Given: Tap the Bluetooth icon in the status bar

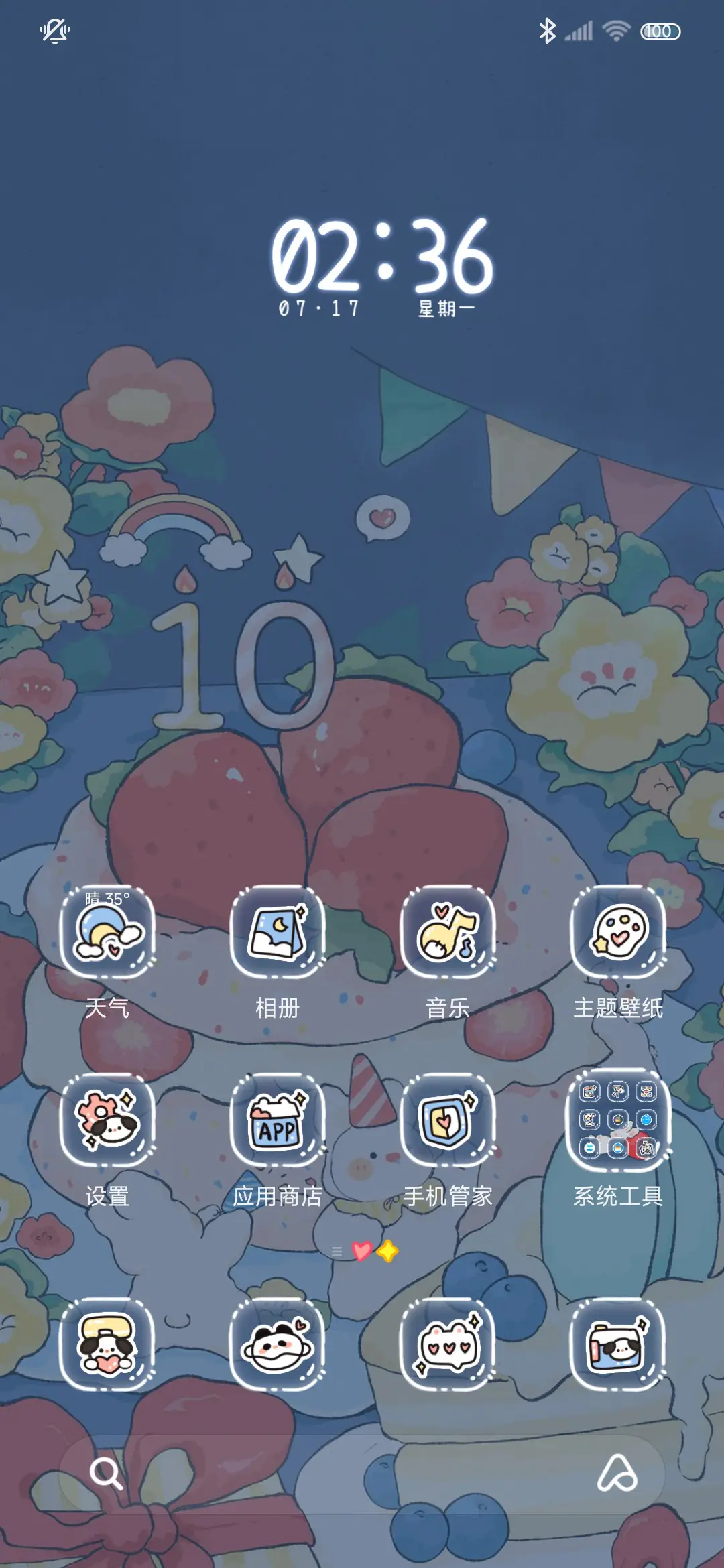Looking at the screenshot, I should (x=548, y=29).
